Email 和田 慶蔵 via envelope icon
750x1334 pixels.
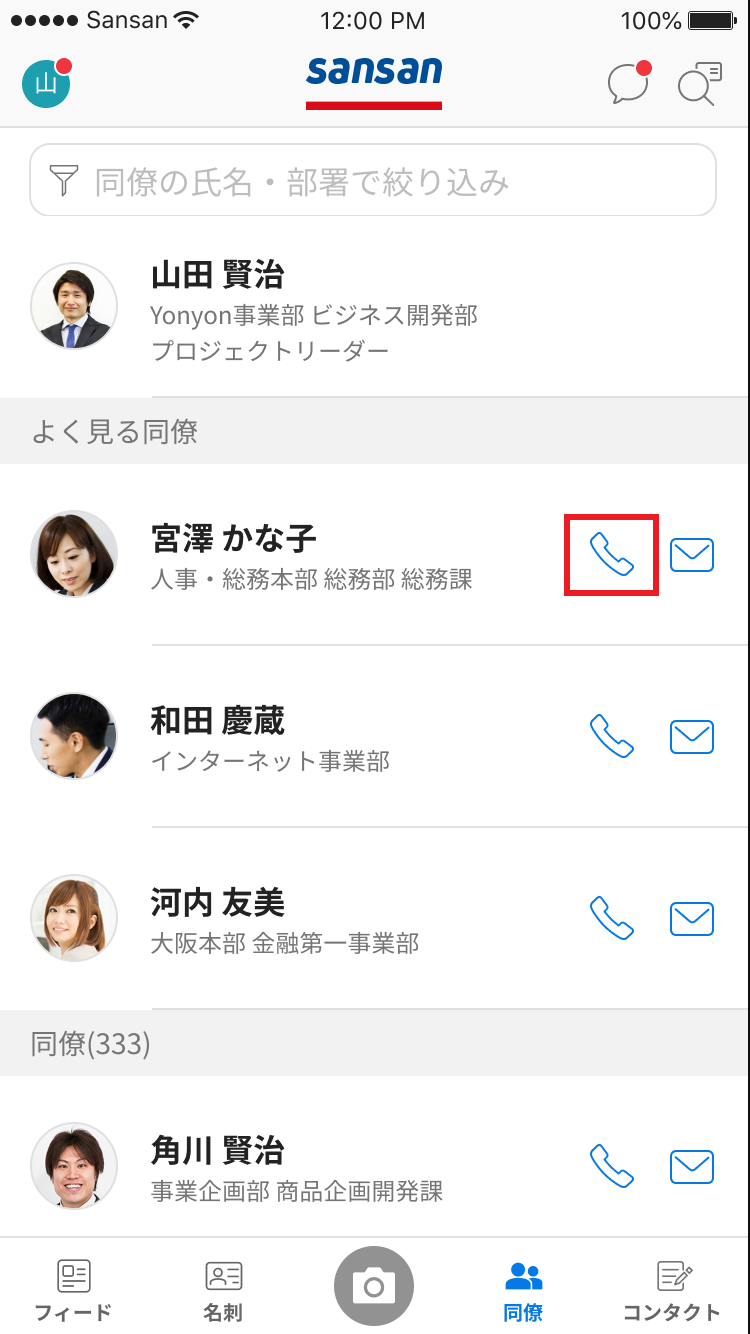tap(691, 737)
